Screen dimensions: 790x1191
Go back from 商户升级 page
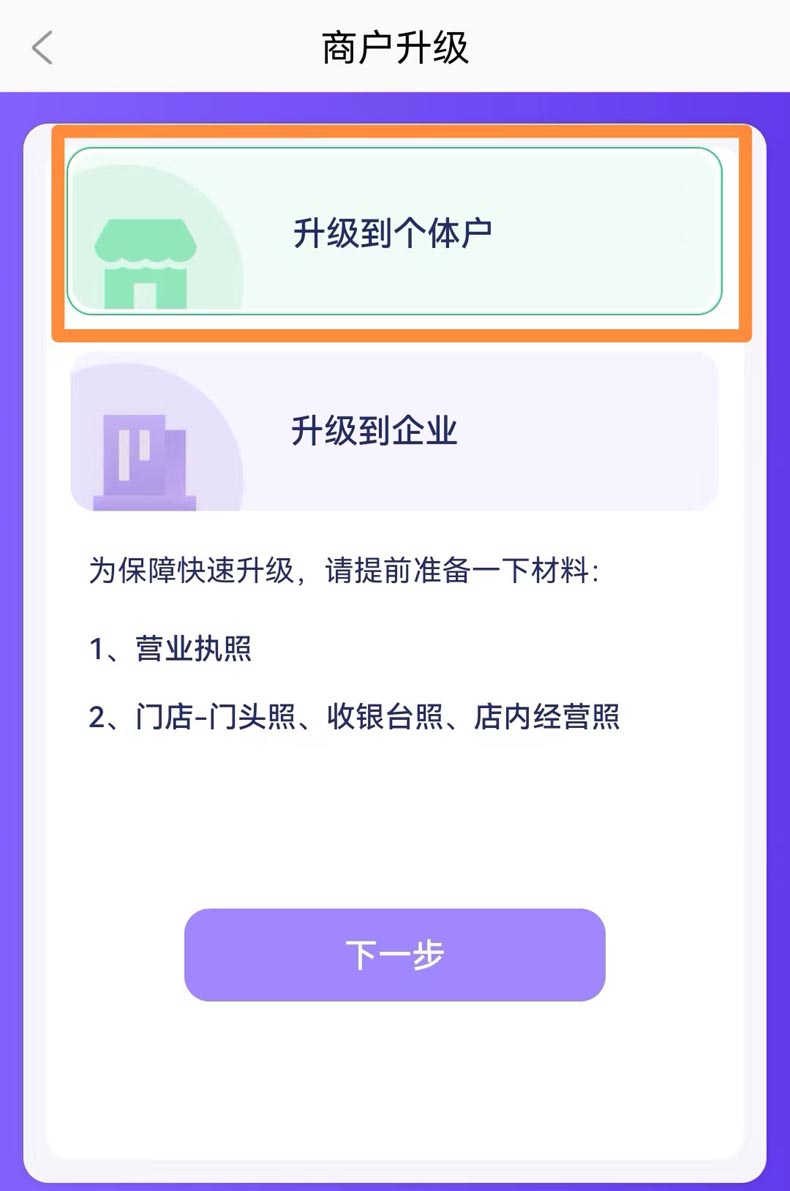pyautogui.click(x=42, y=47)
